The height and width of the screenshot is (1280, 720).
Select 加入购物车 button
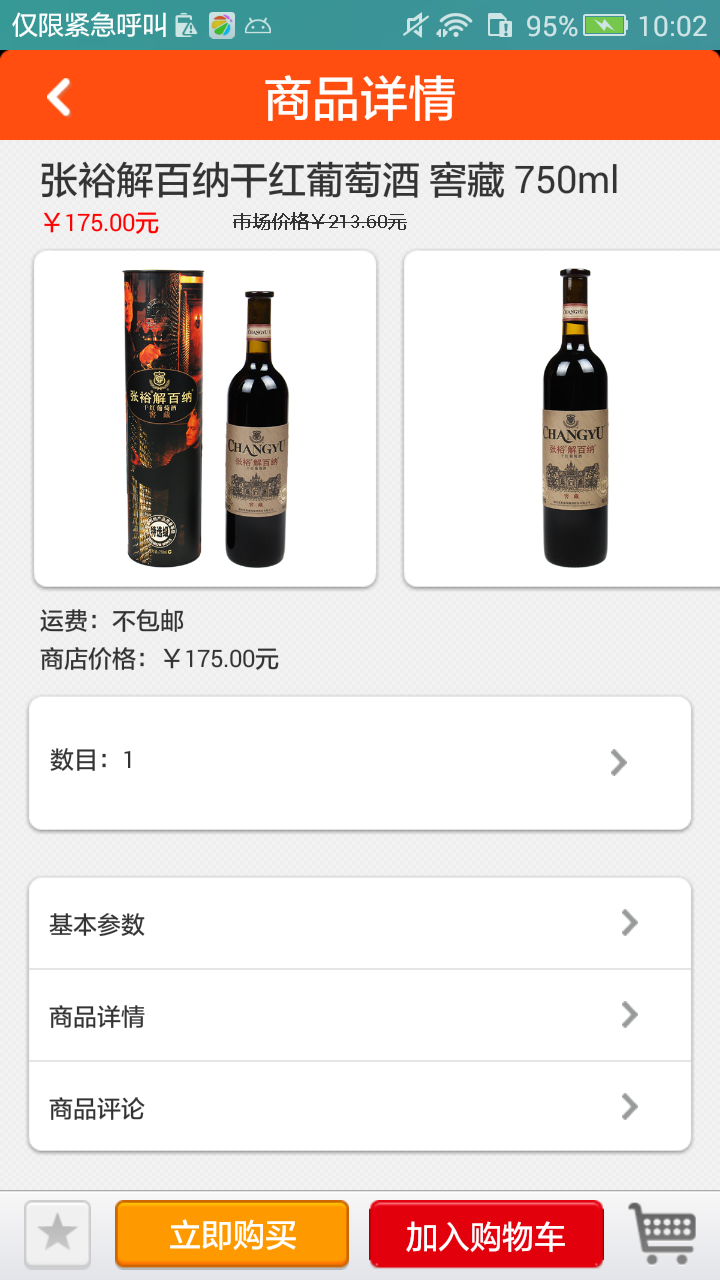click(x=486, y=1234)
